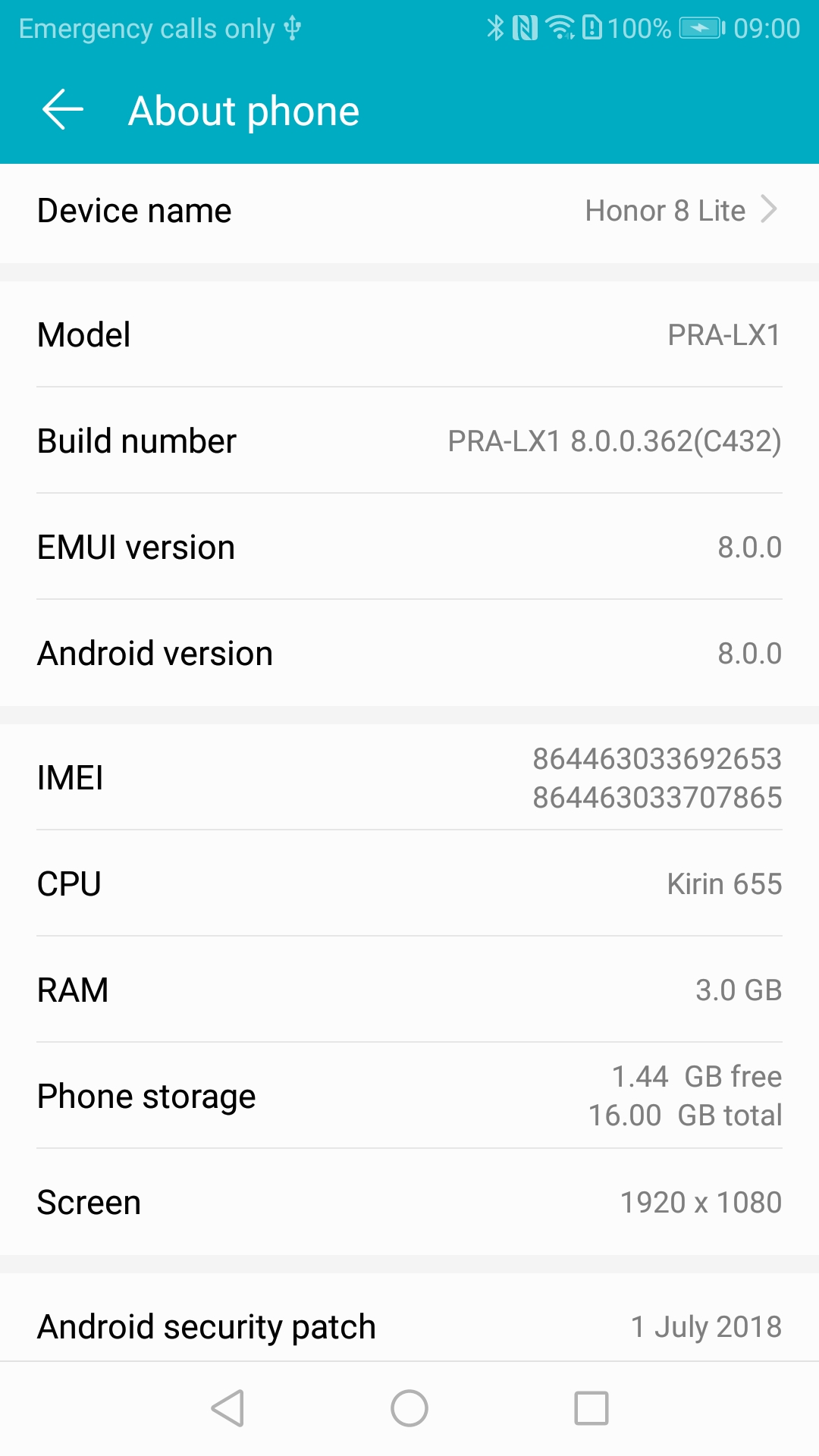Image resolution: width=819 pixels, height=1456 pixels.
Task: Tap the Model row showing PRA-LX1
Action: (x=409, y=334)
